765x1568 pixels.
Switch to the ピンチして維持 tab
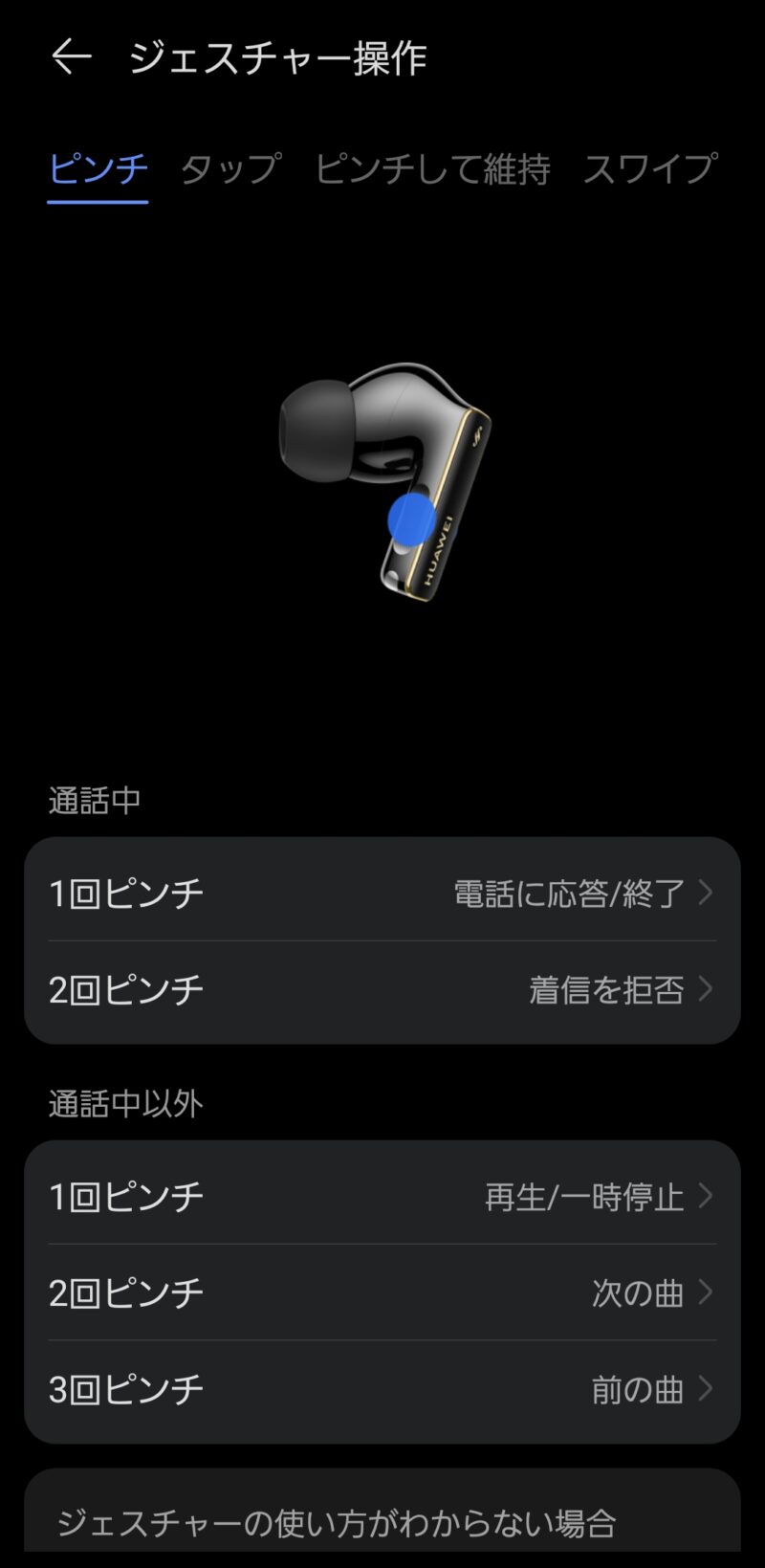[432, 170]
